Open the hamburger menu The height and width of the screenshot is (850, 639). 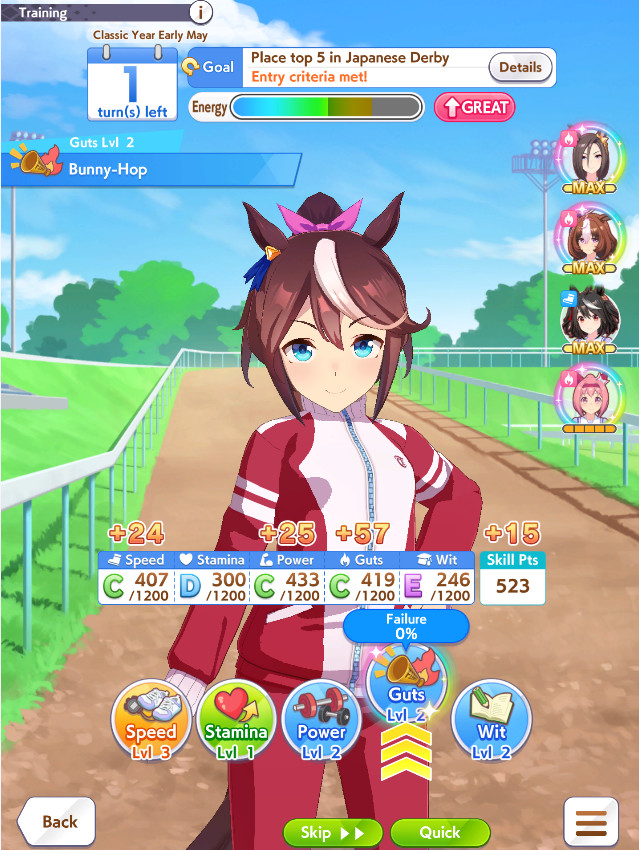590,822
